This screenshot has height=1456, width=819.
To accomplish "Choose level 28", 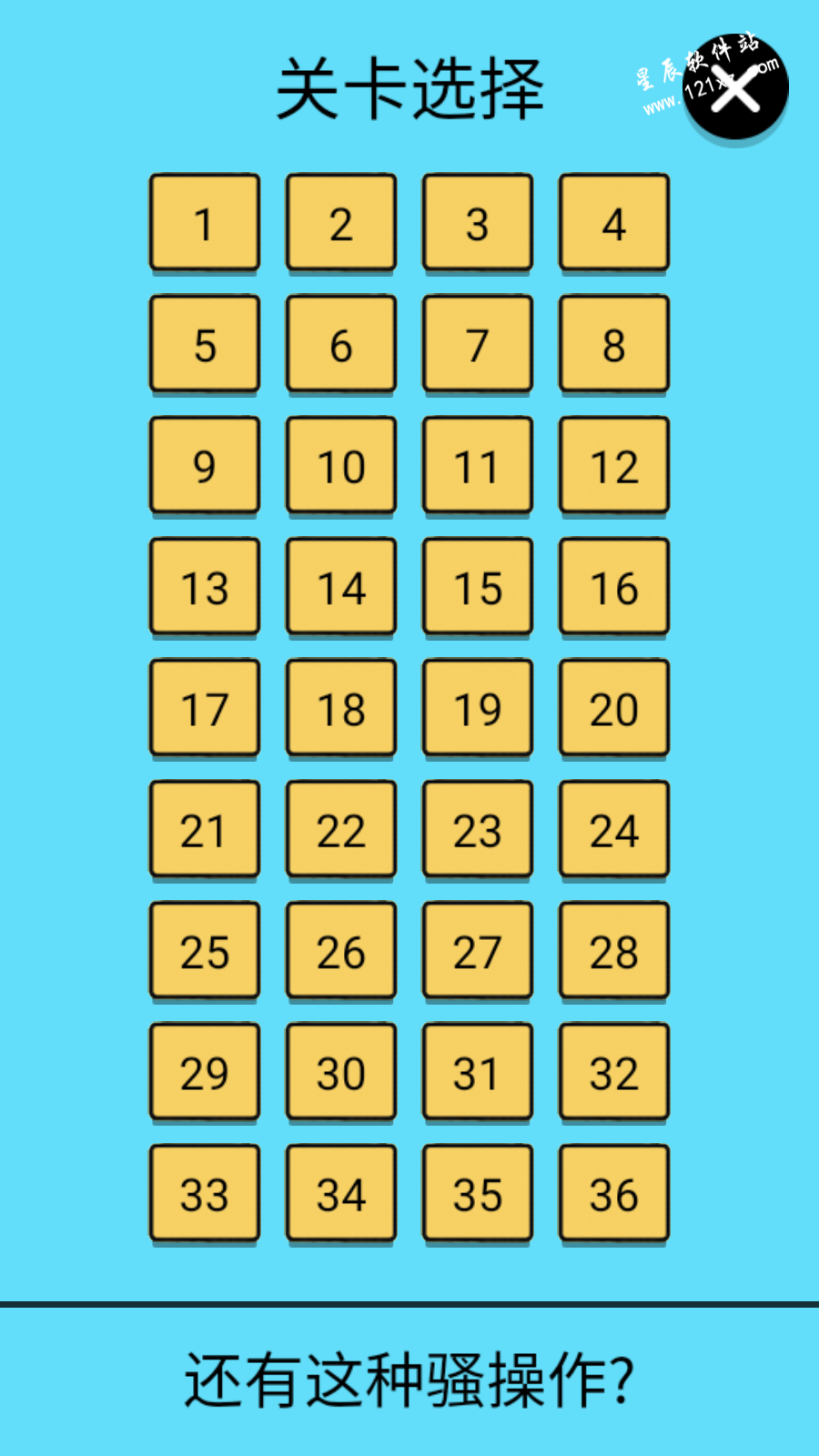I will pos(614,952).
